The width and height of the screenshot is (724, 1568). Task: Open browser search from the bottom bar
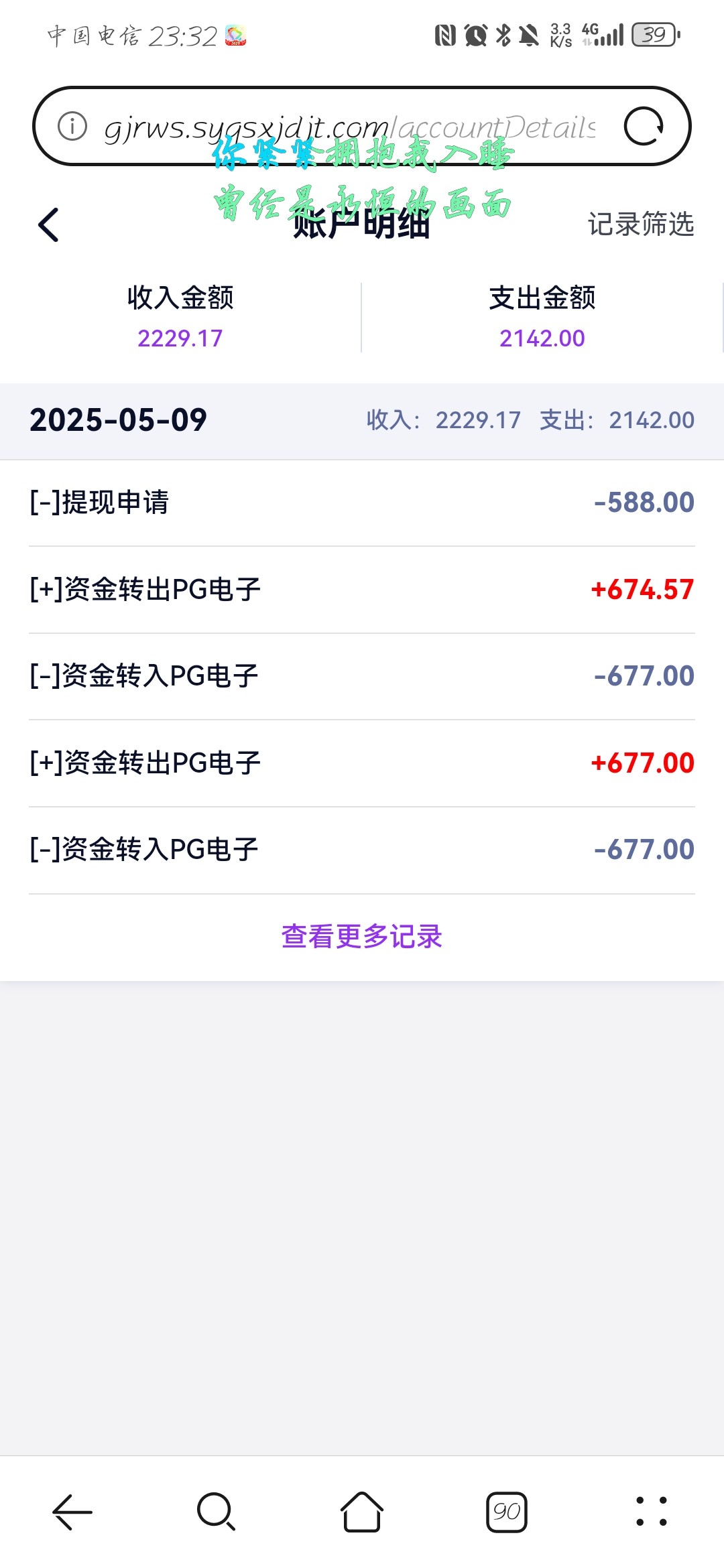[217, 1512]
